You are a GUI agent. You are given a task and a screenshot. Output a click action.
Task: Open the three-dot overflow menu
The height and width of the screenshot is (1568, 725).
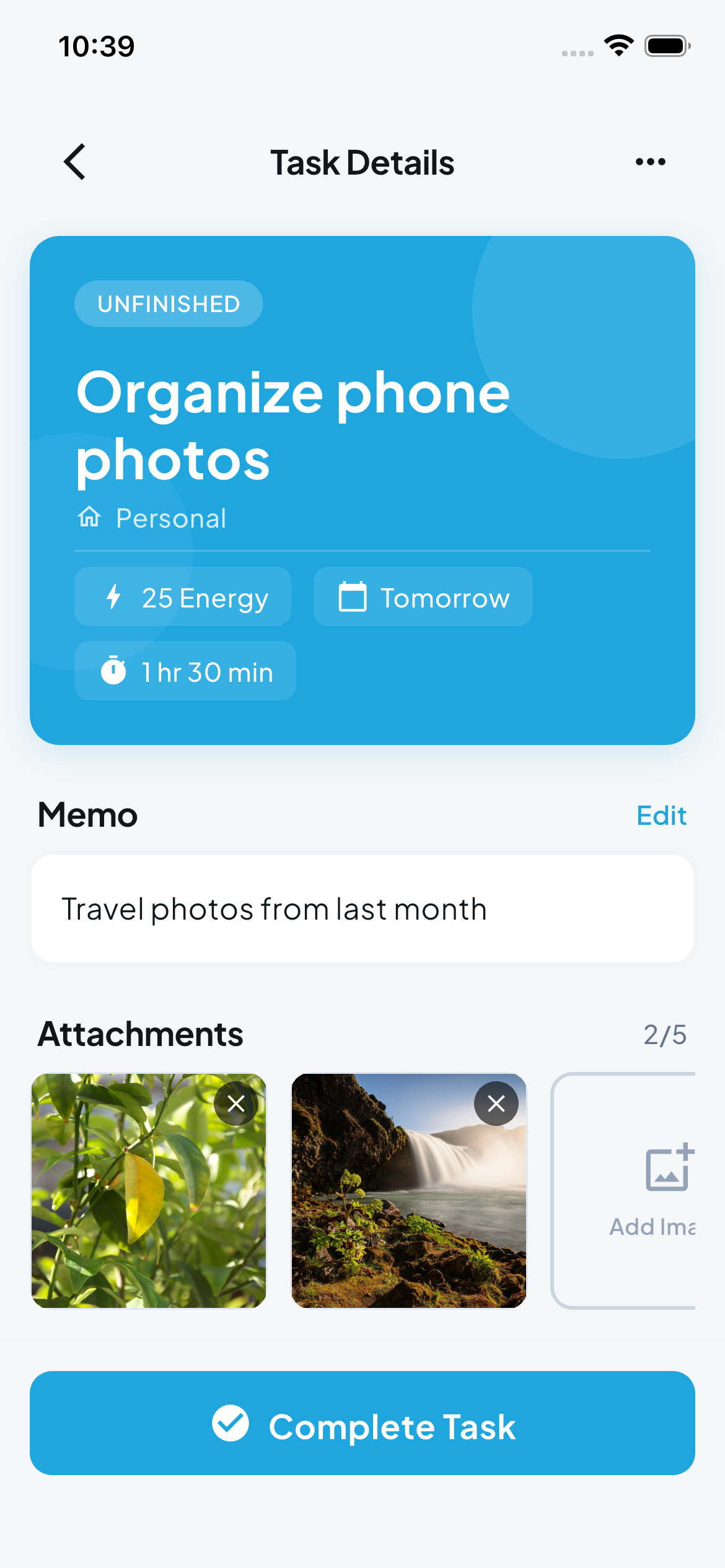pos(650,162)
